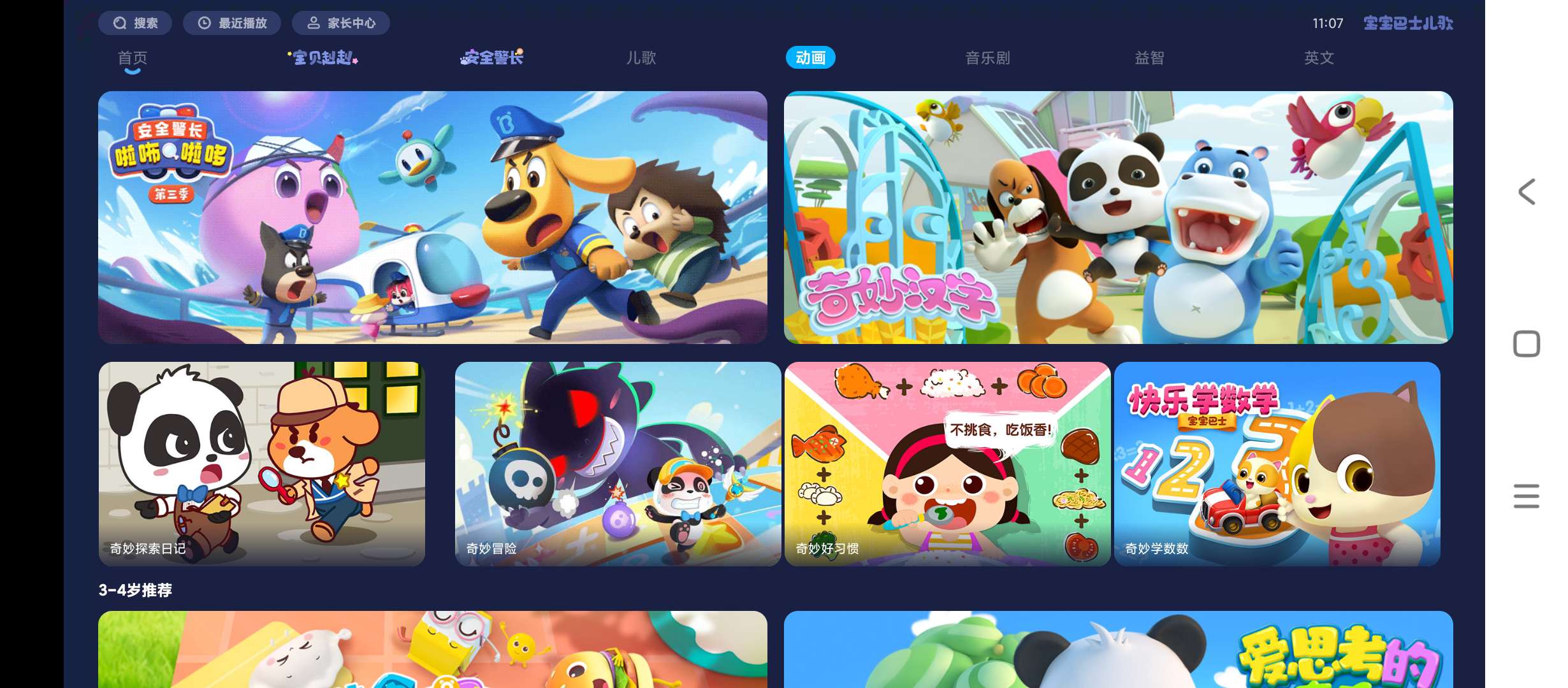Open the 奇妙汉字 banner
The image size is (1568, 688).
(1118, 217)
